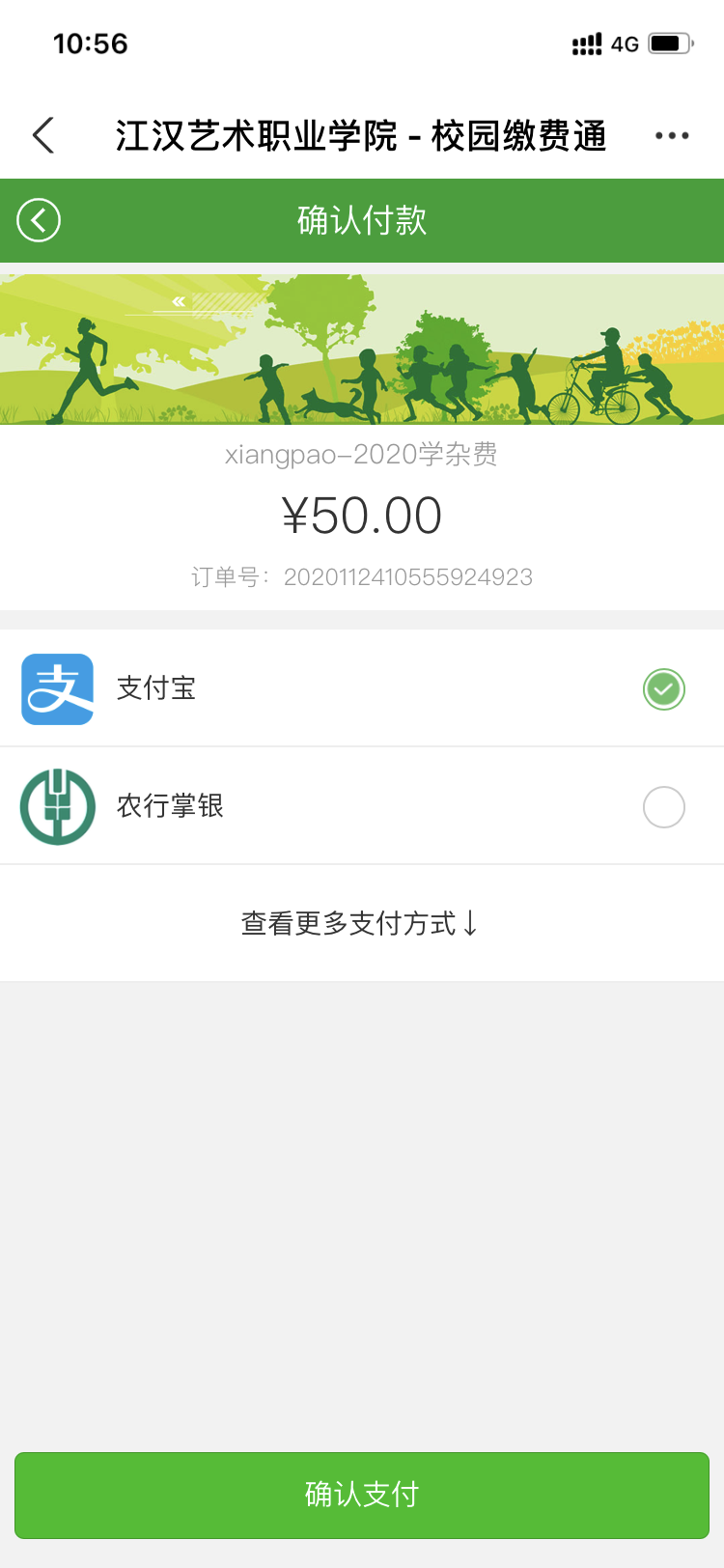The width and height of the screenshot is (724, 1568).
Task: Click the down arrow next to more payment methods
Action: pyautogui.click(x=471, y=923)
